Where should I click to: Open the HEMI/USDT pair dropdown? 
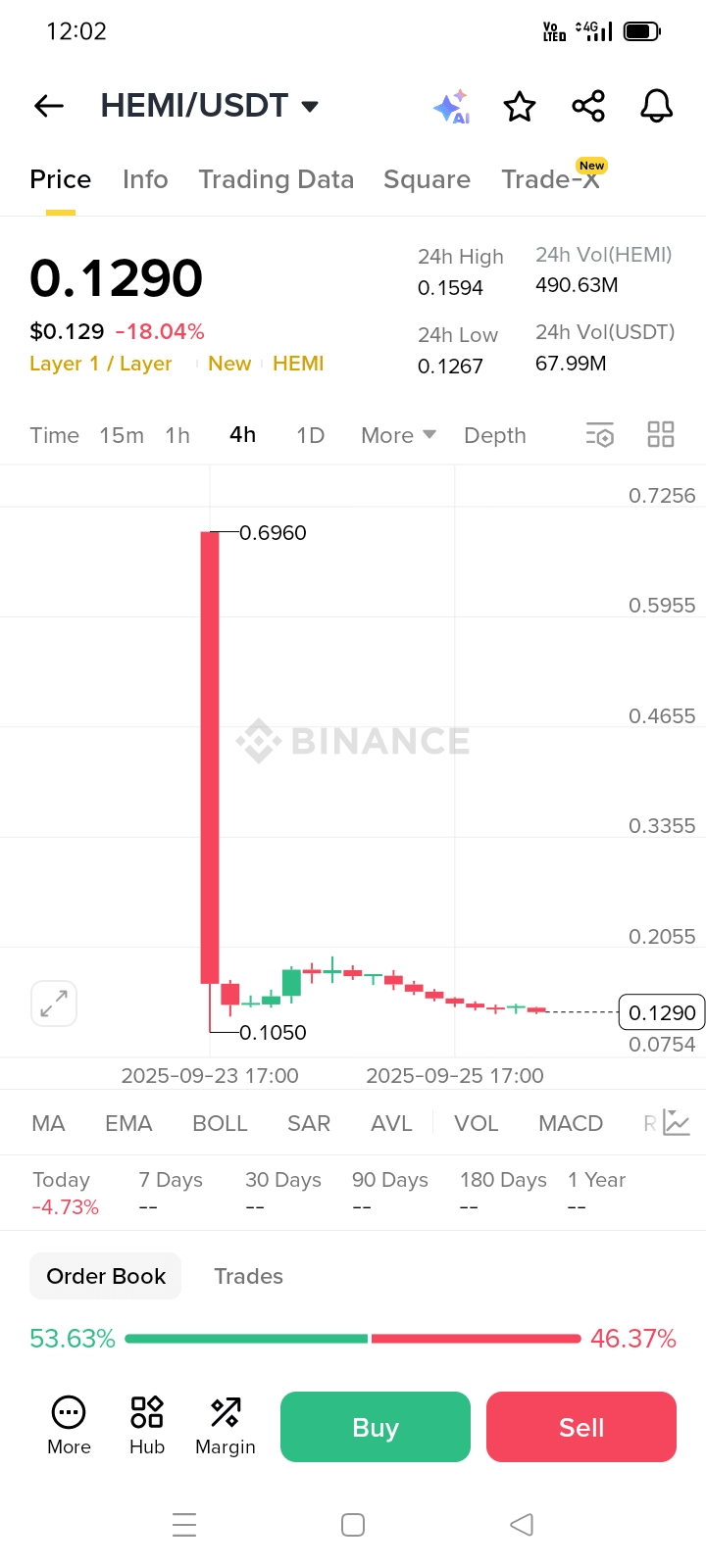(x=210, y=106)
